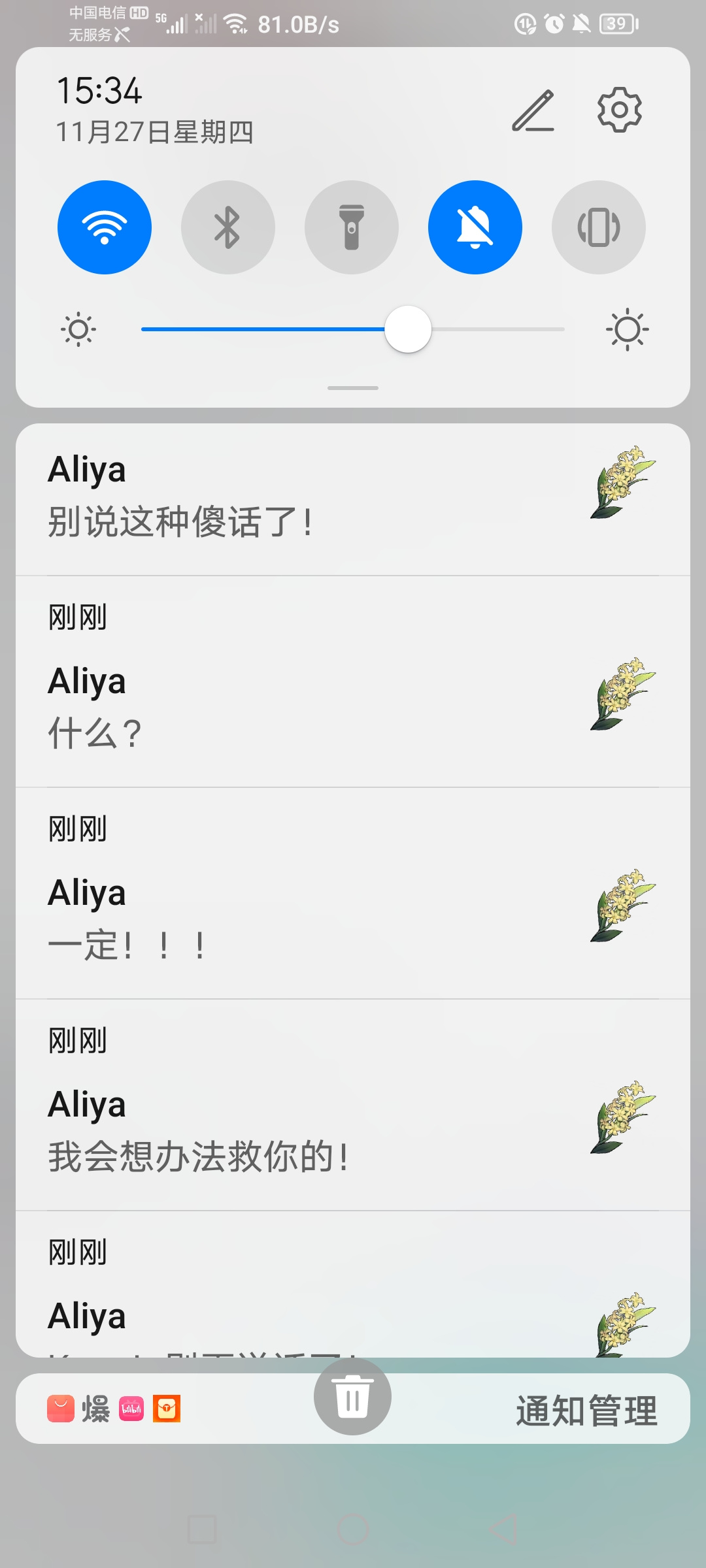Expand the quick settings panel handle
706x1568 pixels.
353,388
